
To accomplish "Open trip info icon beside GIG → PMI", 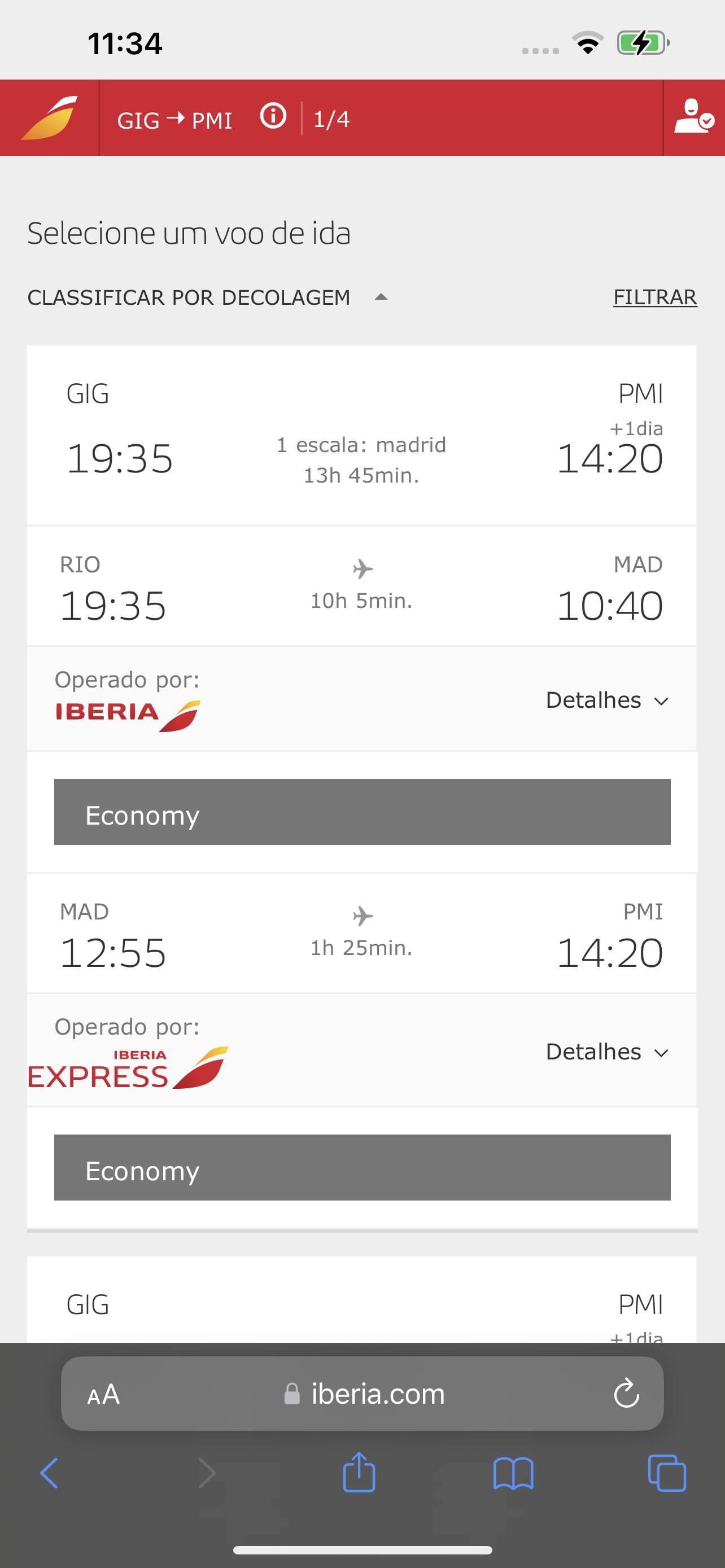I will tap(273, 115).
